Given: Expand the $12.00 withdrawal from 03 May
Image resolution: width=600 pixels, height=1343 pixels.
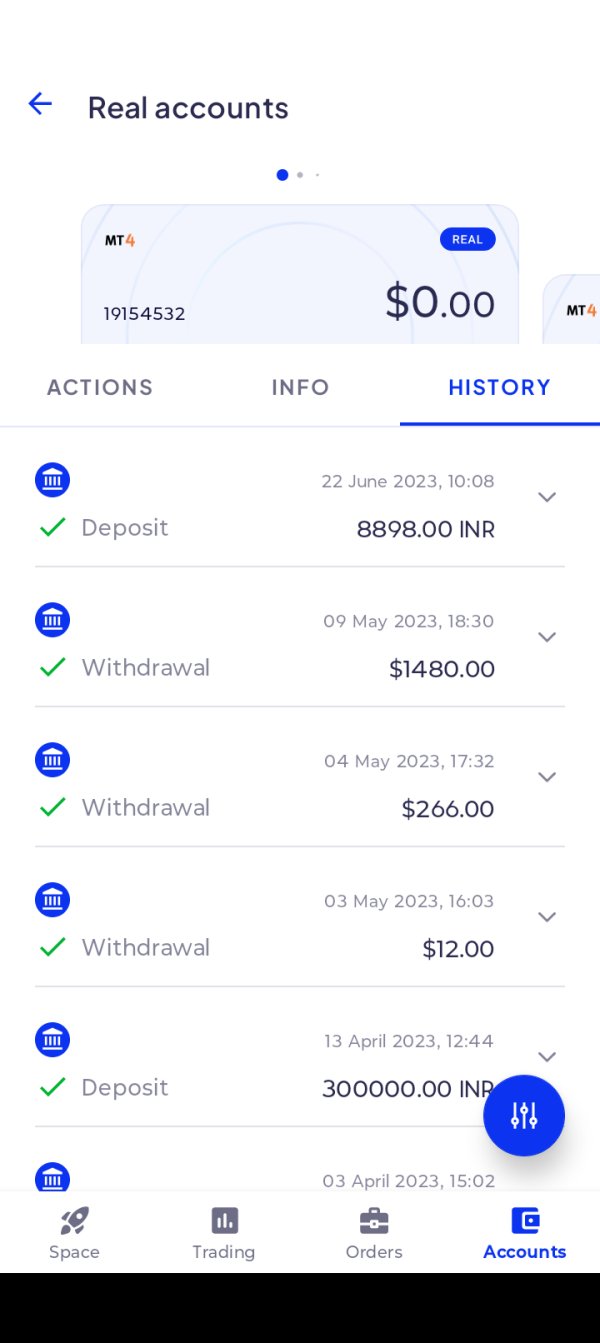Looking at the screenshot, I should tap(546, 917).
